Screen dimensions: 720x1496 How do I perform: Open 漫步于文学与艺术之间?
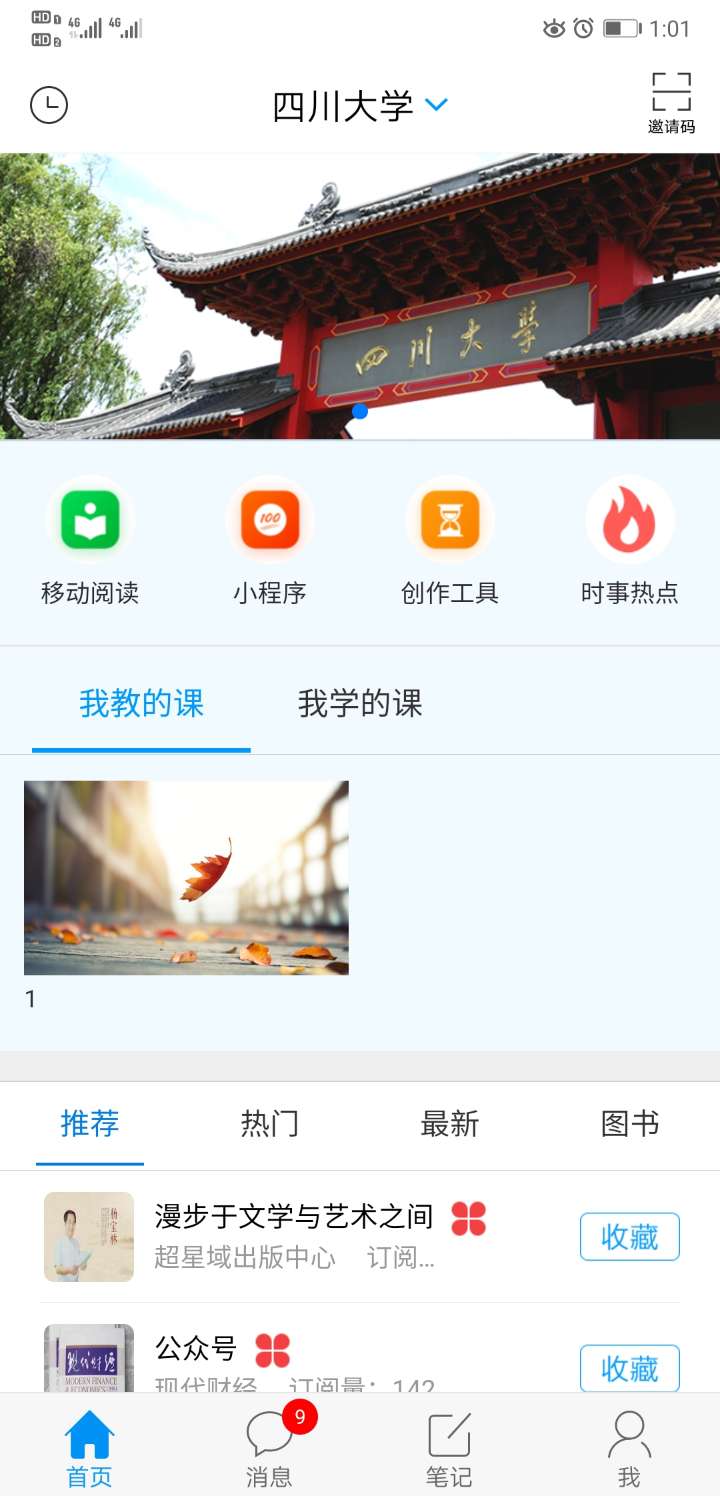[x=294, y=1217]
